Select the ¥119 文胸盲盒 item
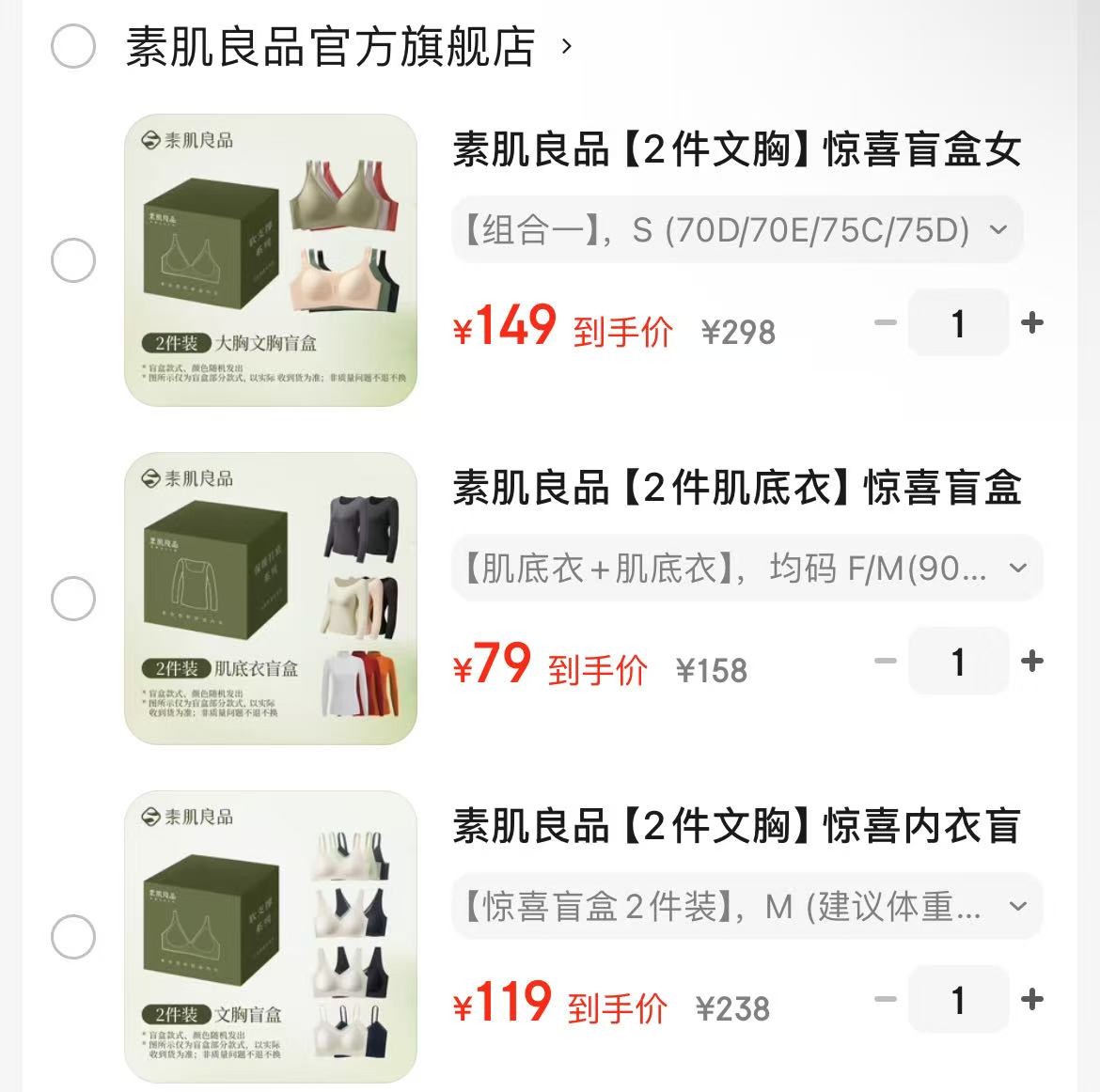 [73, 937]
